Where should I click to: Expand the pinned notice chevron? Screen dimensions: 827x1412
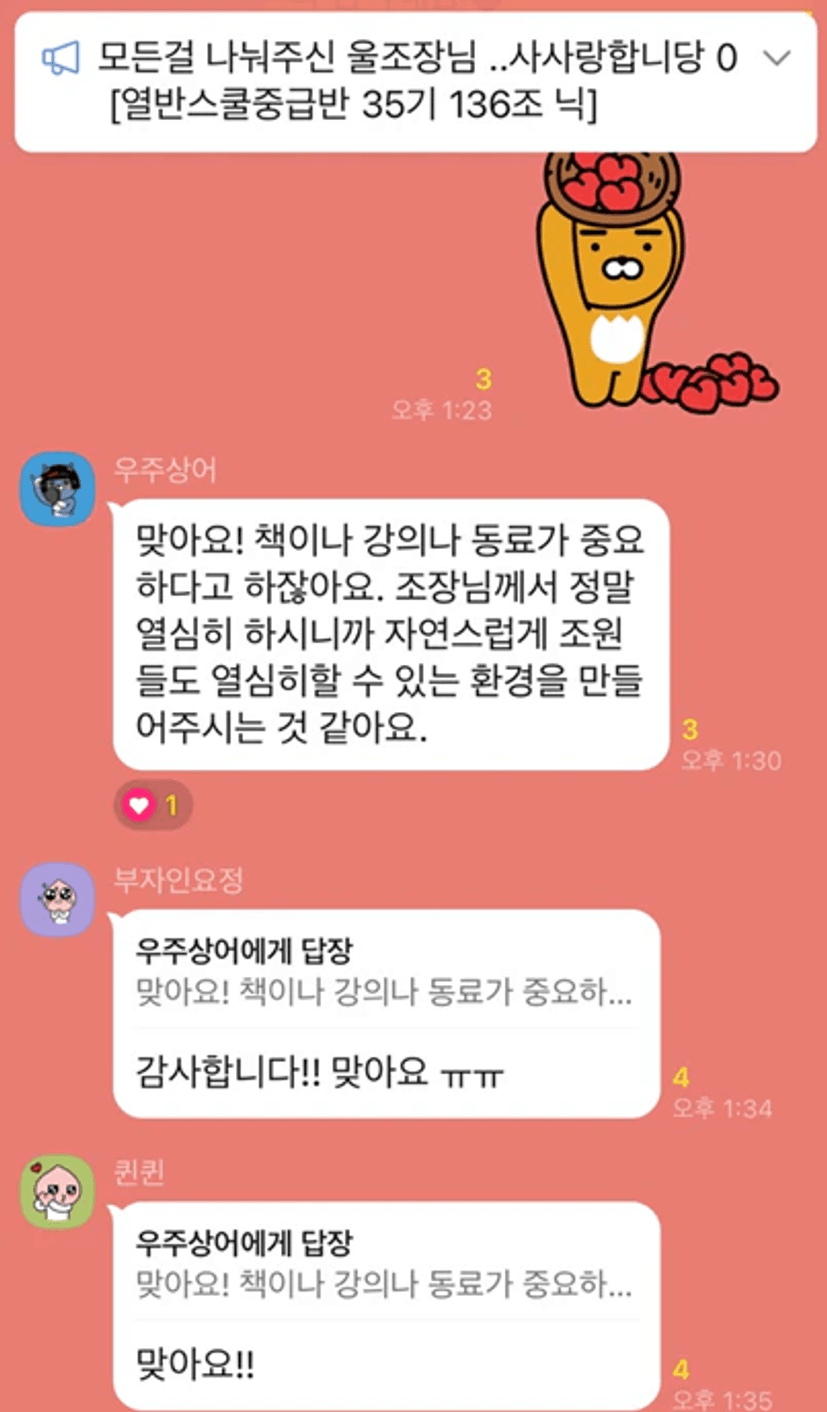coord(776,58)
